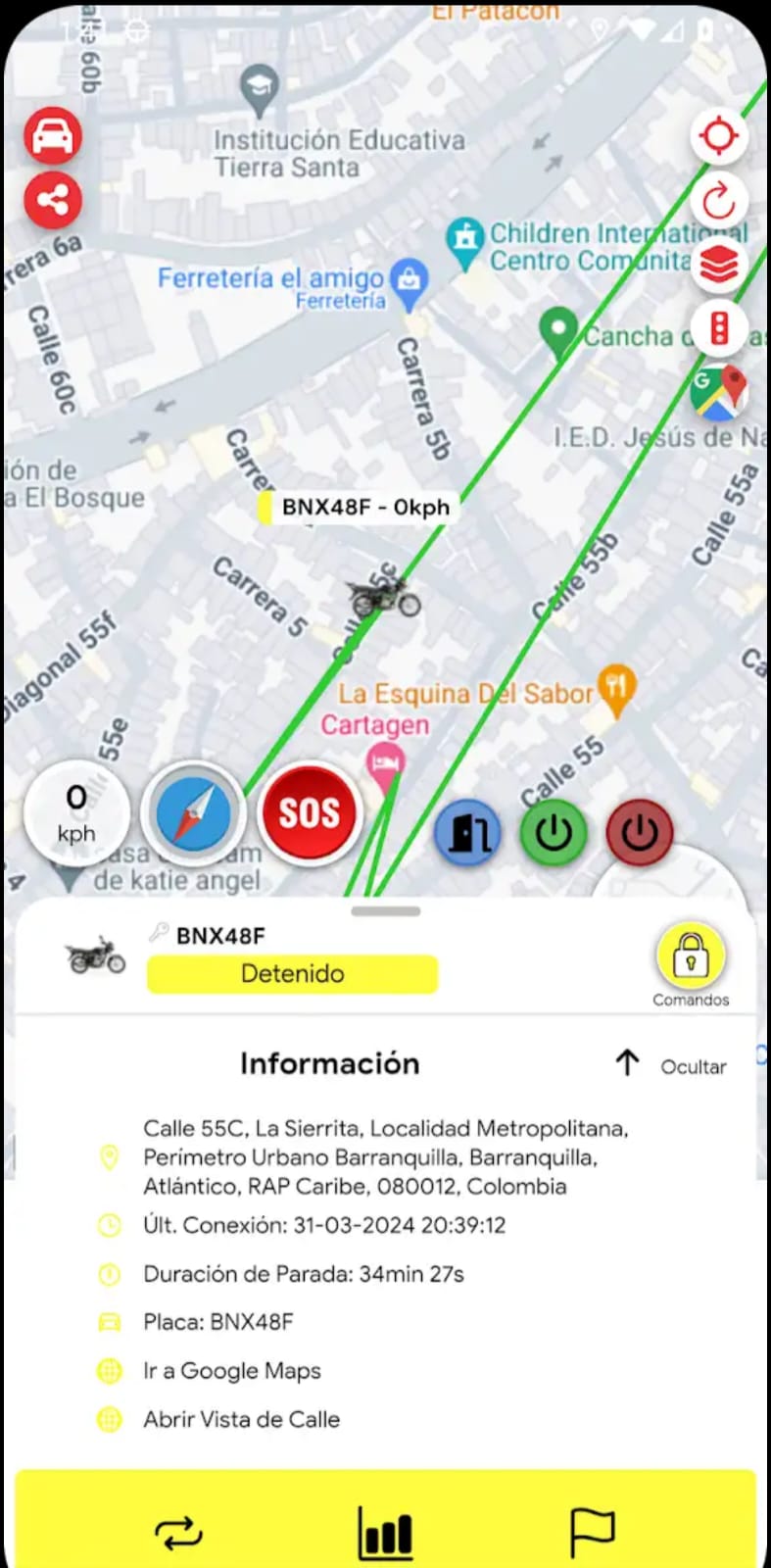Tap the green power on button
The image size is (771, 1568).
554,833
